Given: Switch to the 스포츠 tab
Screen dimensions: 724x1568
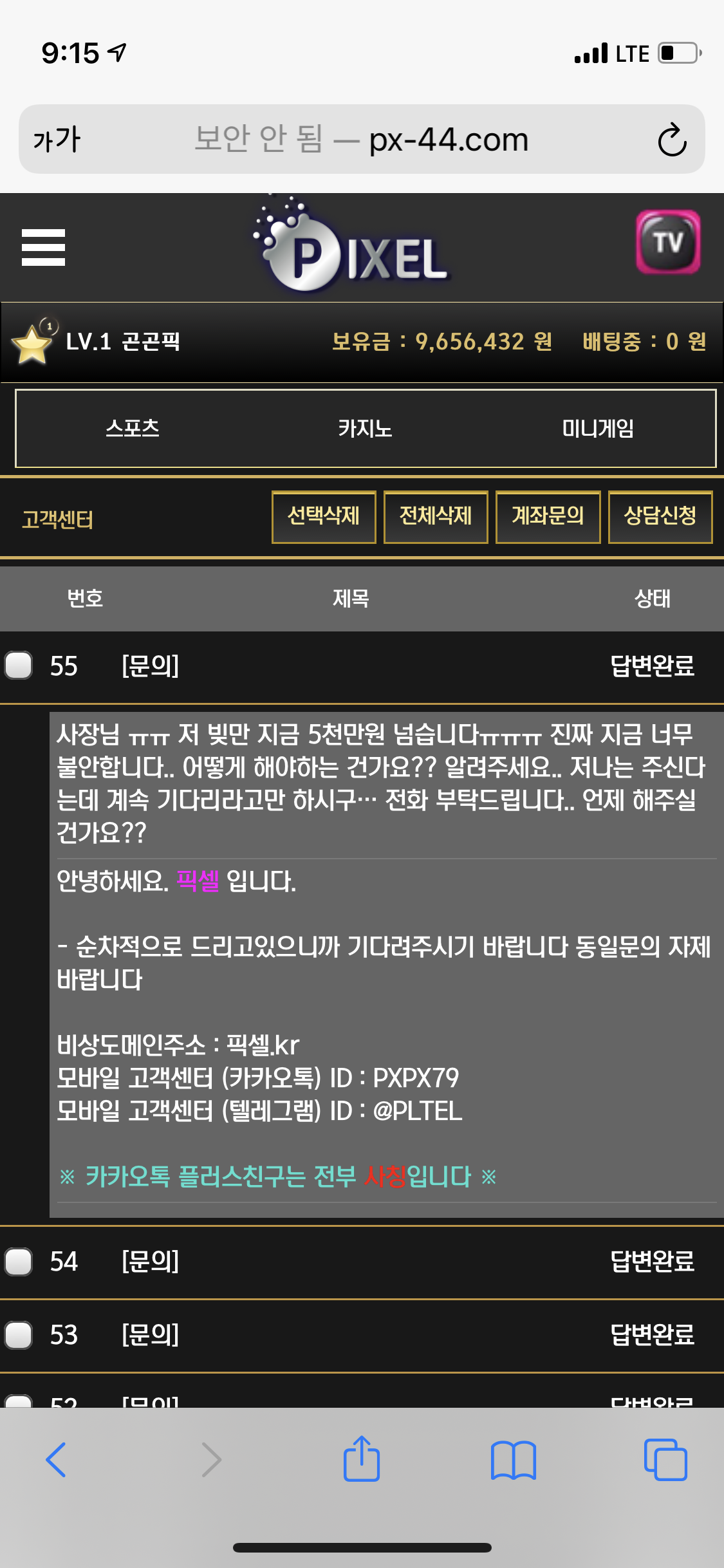Looking at the screenshot, I should [133, 428].
